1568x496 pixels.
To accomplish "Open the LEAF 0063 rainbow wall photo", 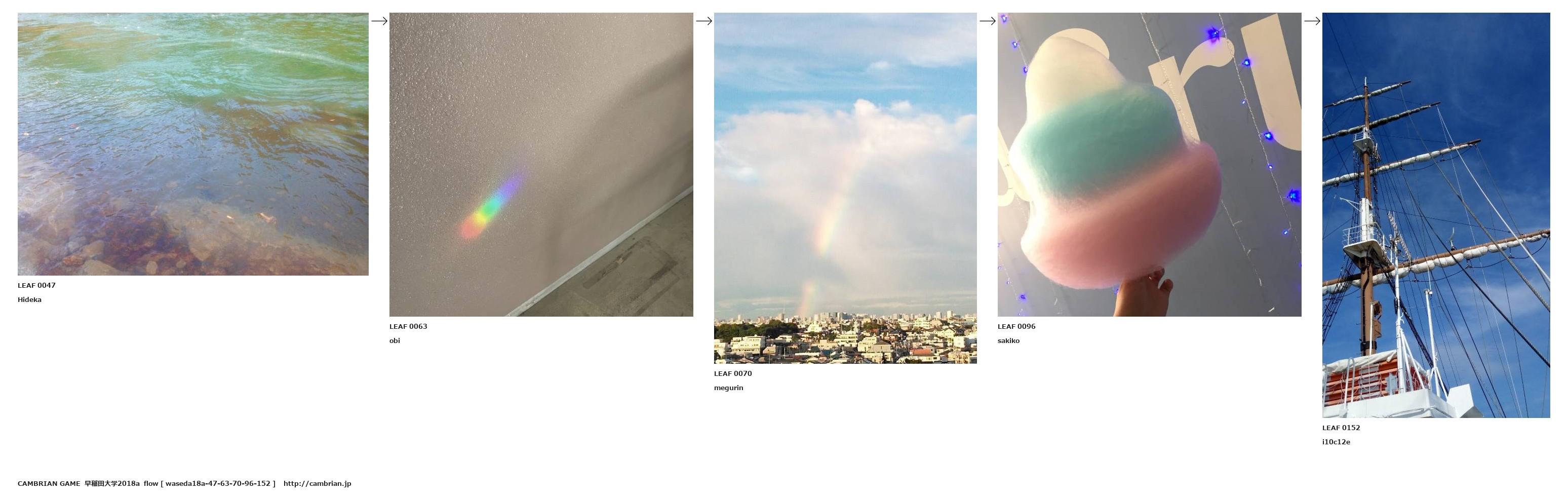I will [541, 164].
